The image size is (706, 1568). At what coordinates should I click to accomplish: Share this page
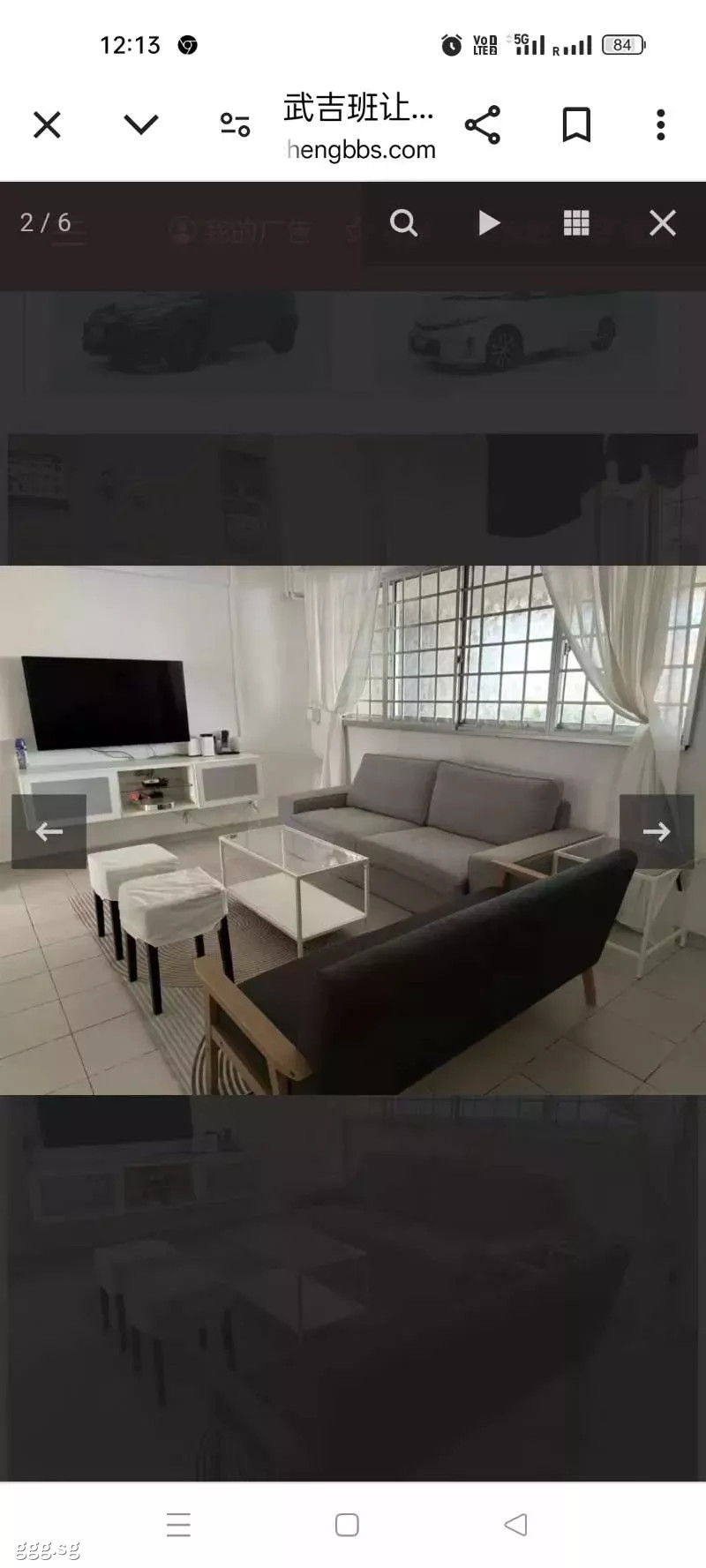pyautogui.click(x=483, y=124)
